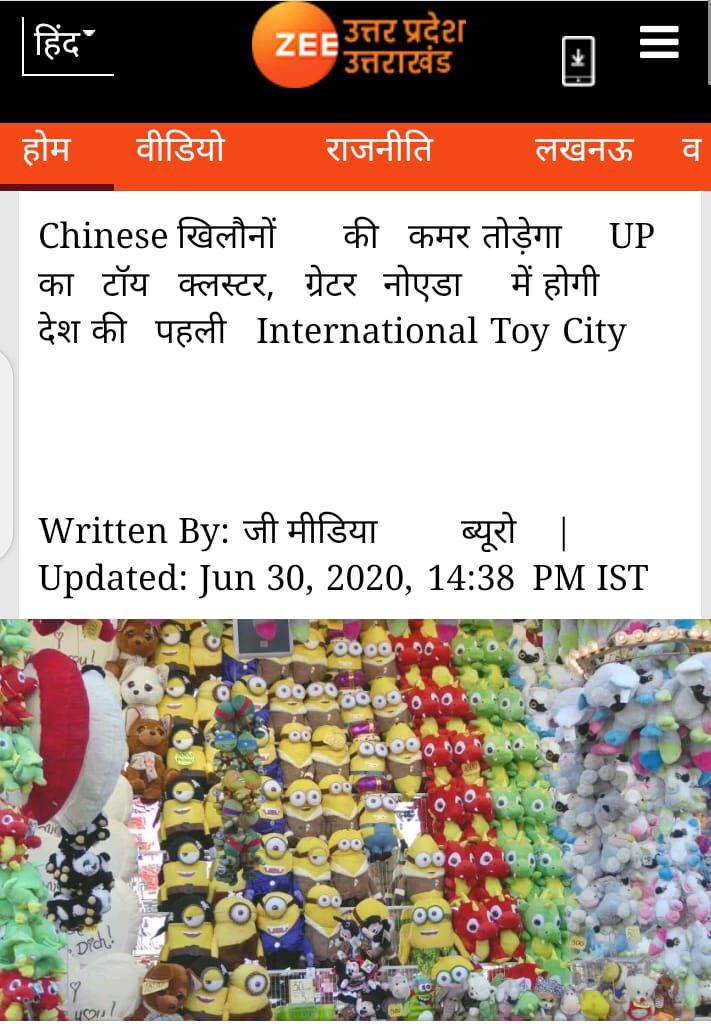This screenshot has height=1024, width=711.
Task: Switch to the वीडियो tab
Action: (x=181, y=151)
